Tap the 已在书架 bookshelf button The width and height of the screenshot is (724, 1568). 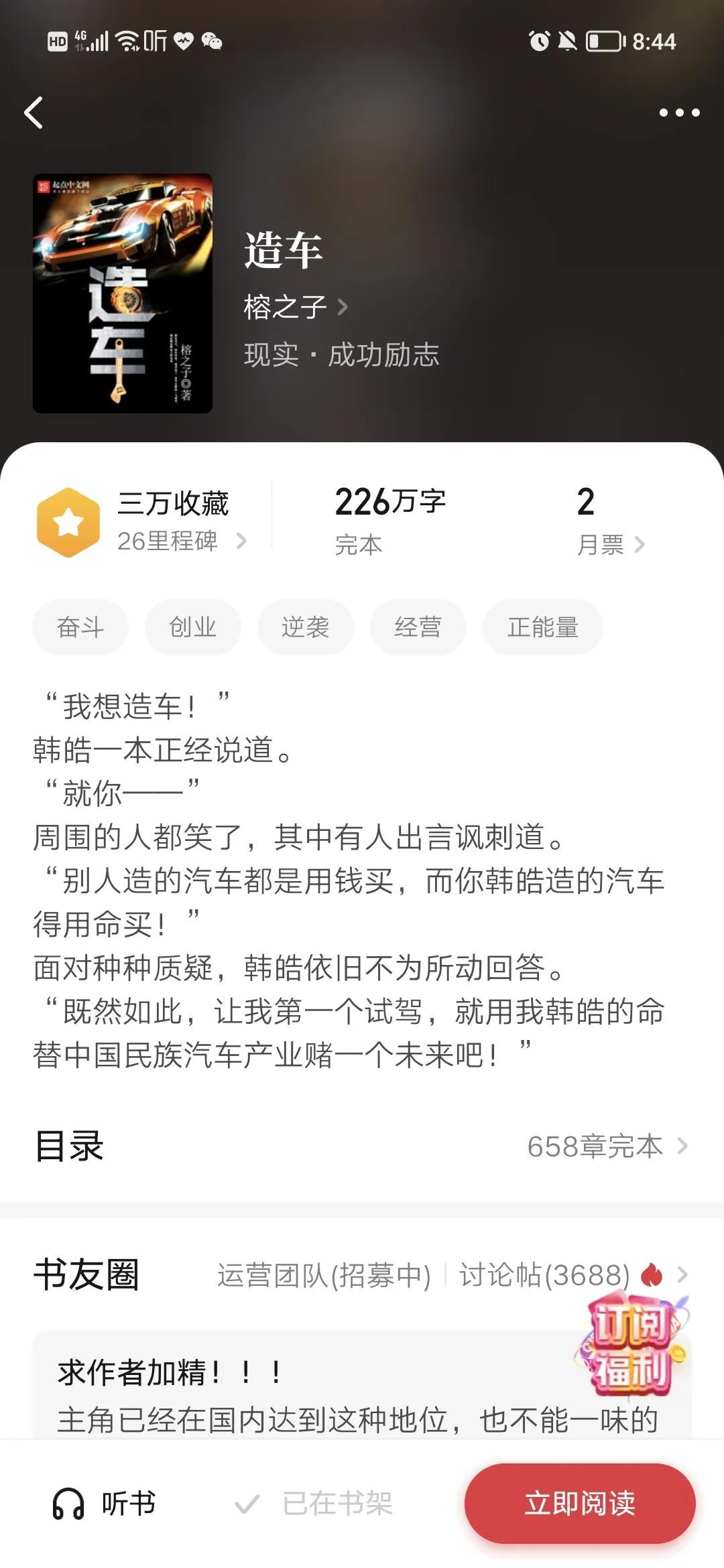[314, 1504]
